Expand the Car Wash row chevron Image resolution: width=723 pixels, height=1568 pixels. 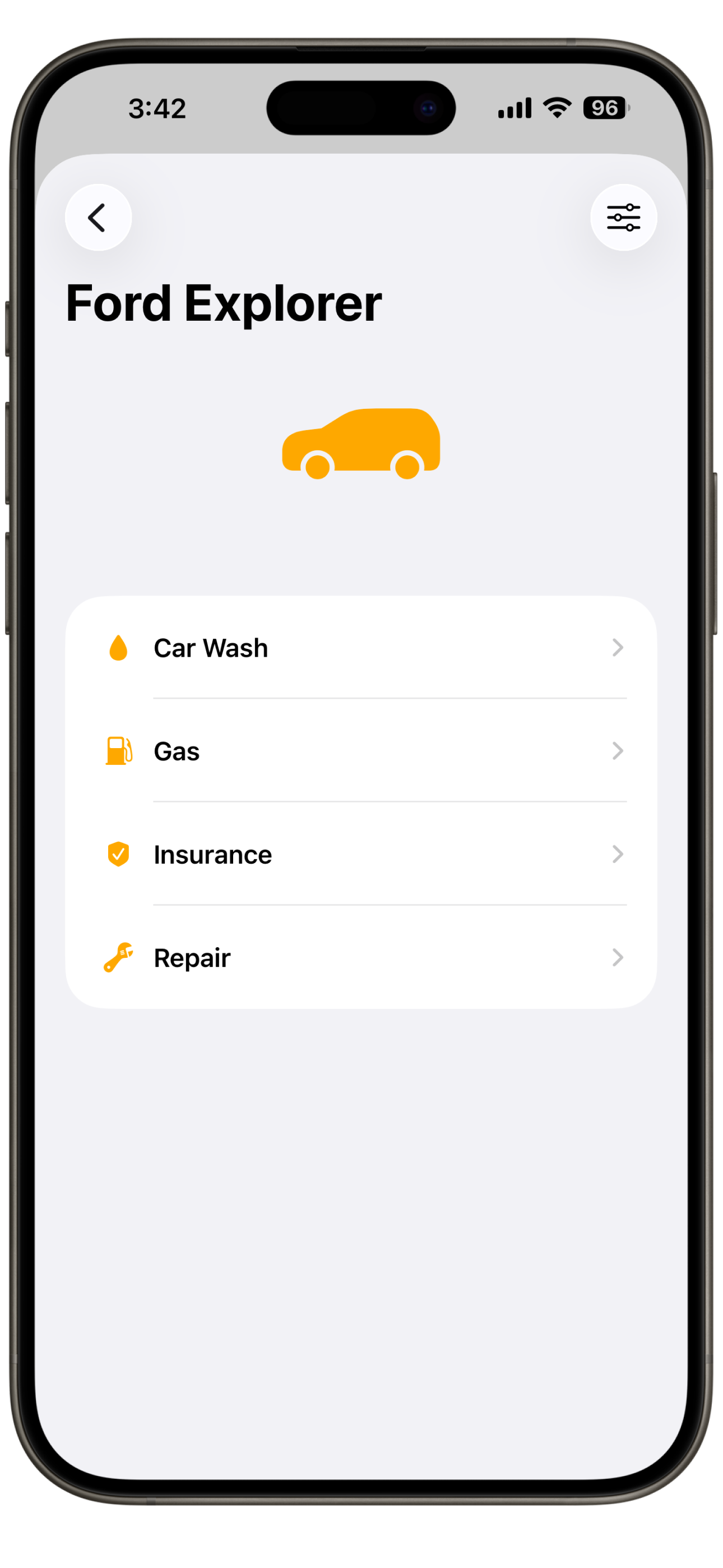click(x=618, y=648)
